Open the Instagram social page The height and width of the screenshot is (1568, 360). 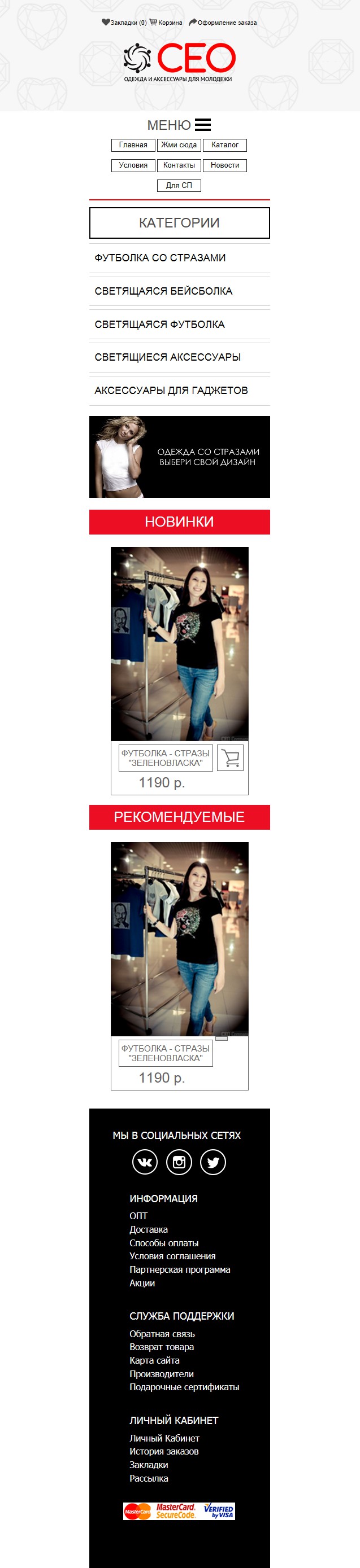coord(179,1162)
